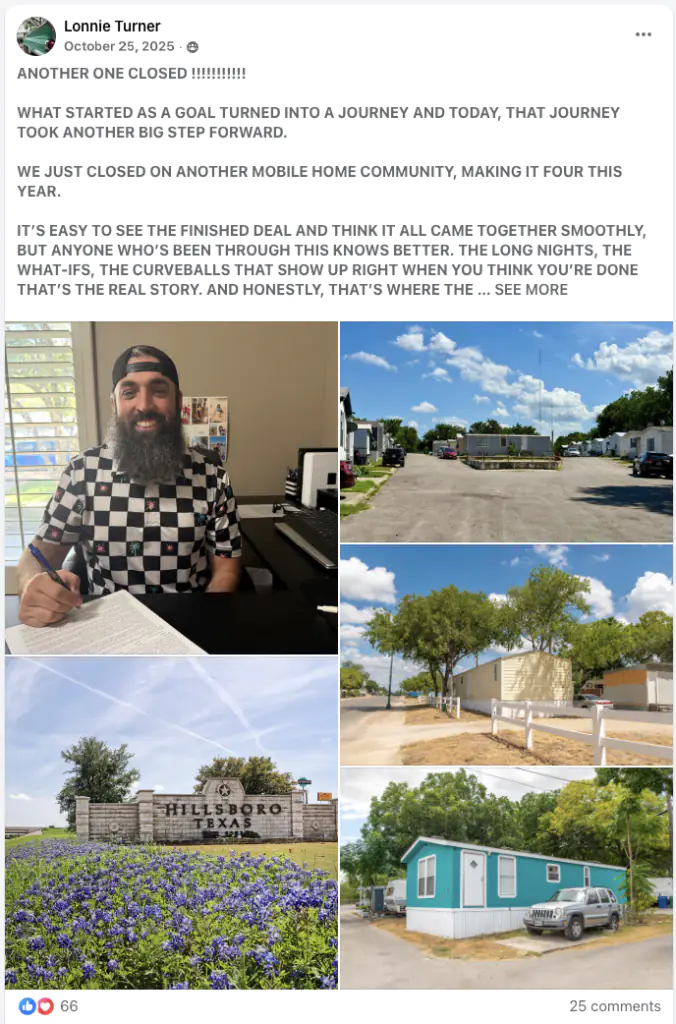Expand the post with SEE MORE
Screen dimensions: 676x1024
click(531, 290)
